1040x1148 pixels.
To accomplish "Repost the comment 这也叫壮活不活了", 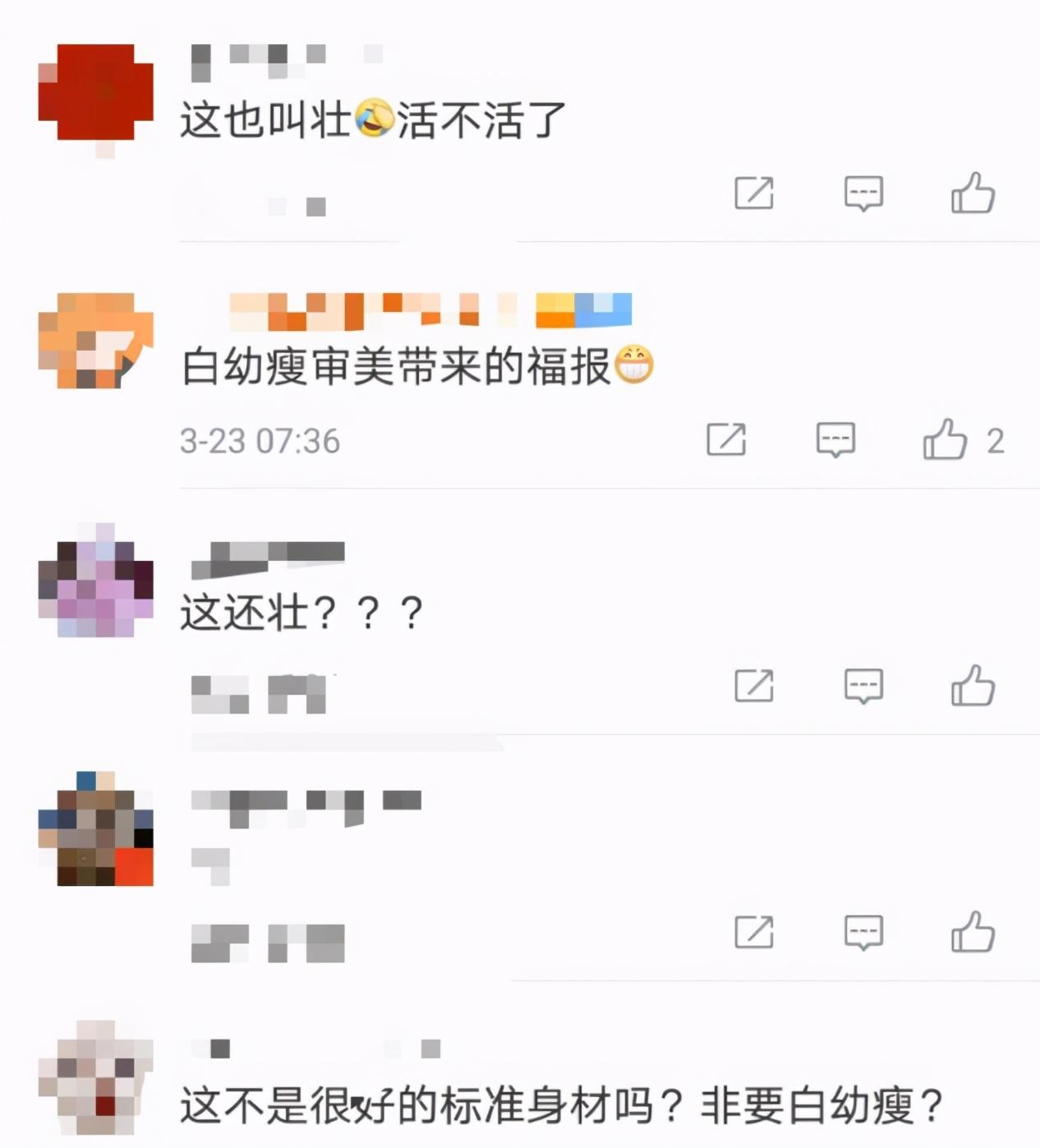I will [753, 194].
